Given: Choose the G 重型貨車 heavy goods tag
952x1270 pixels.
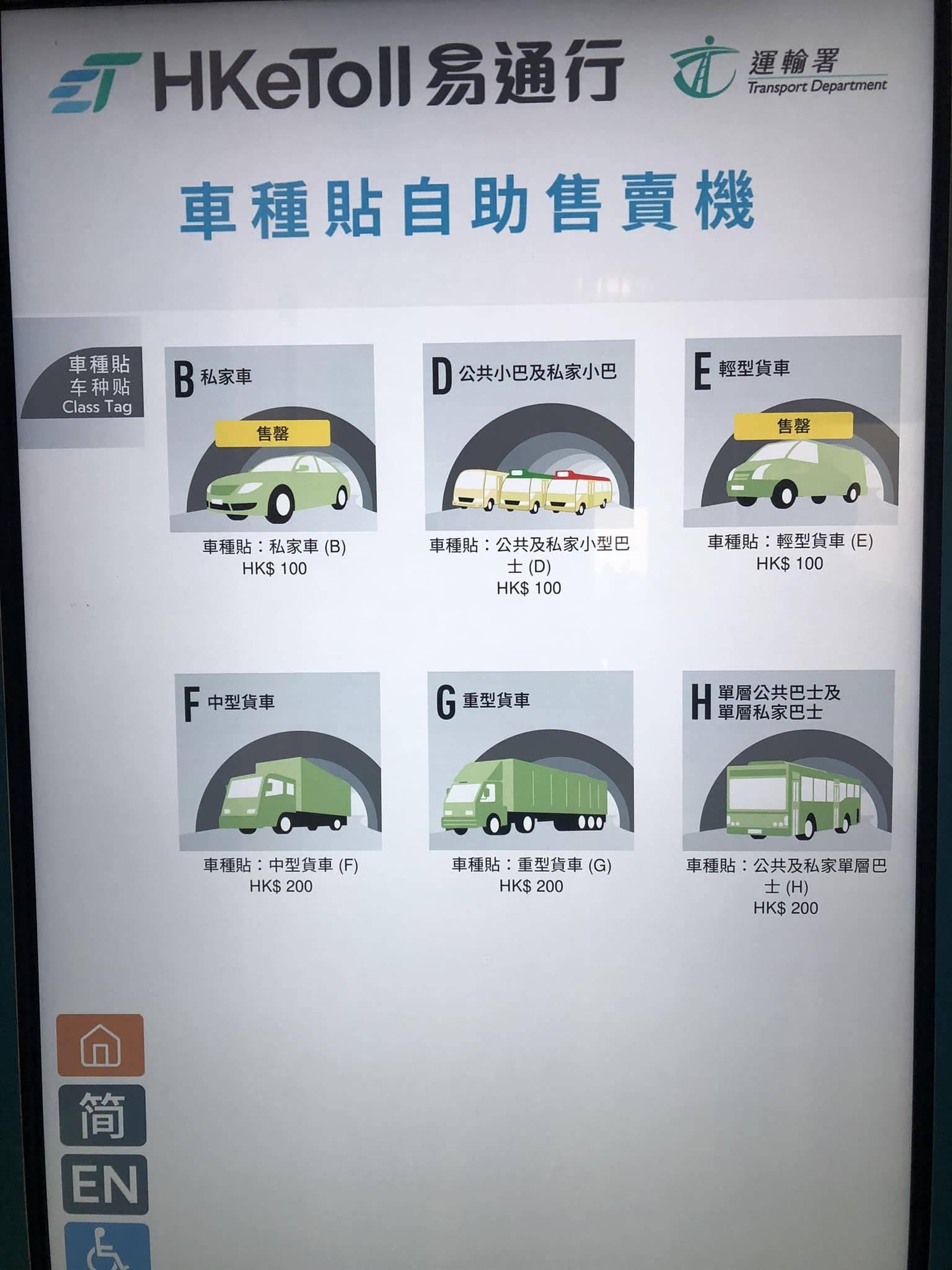Looking at the screenshot, I should (x=531, y=760).
